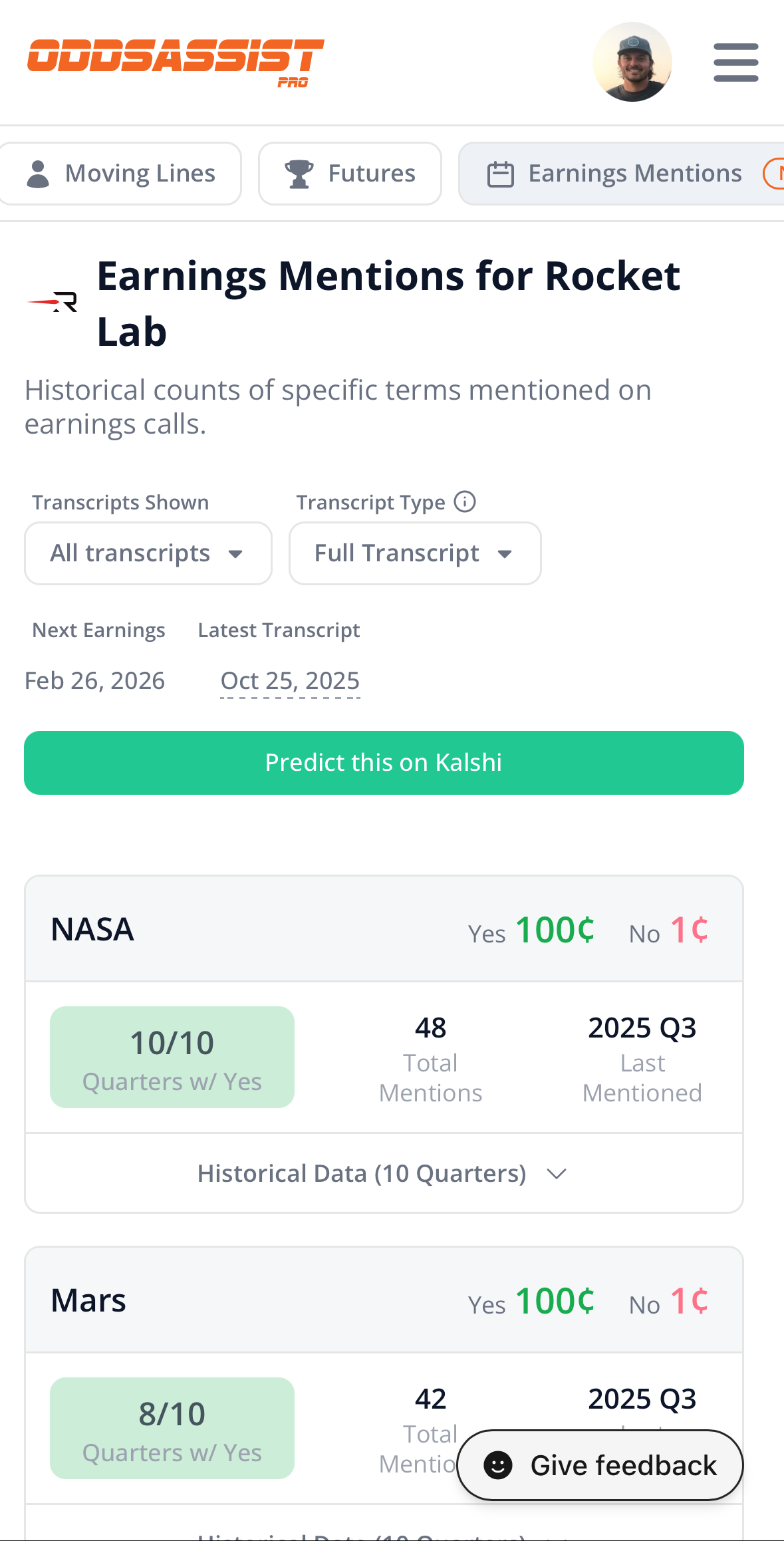Viewport: 784px width, 1541px height.
Task: Click the Give feedback button
Action: click(599, 1465)
